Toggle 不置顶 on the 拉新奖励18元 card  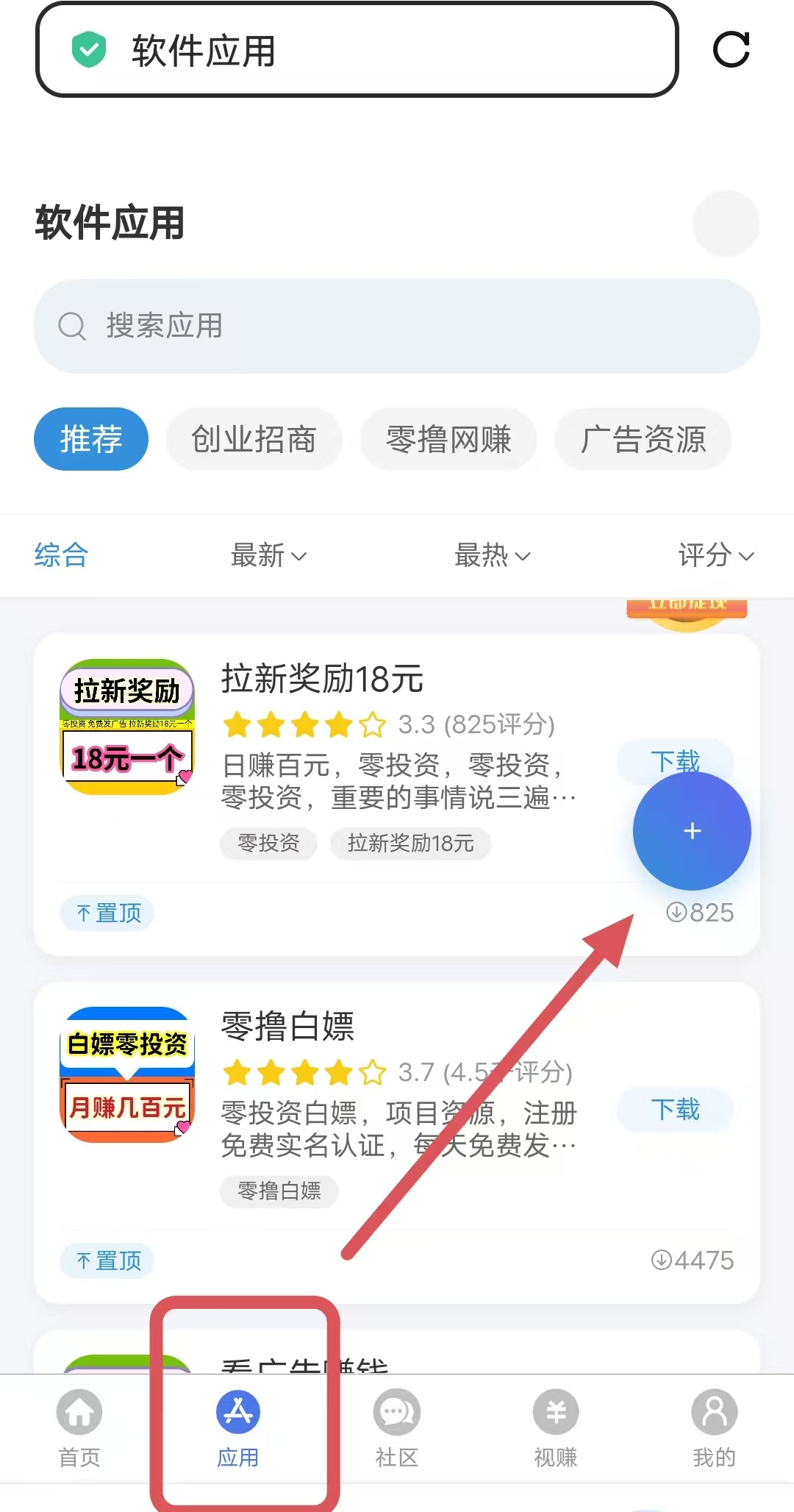(x=106, y=913)
